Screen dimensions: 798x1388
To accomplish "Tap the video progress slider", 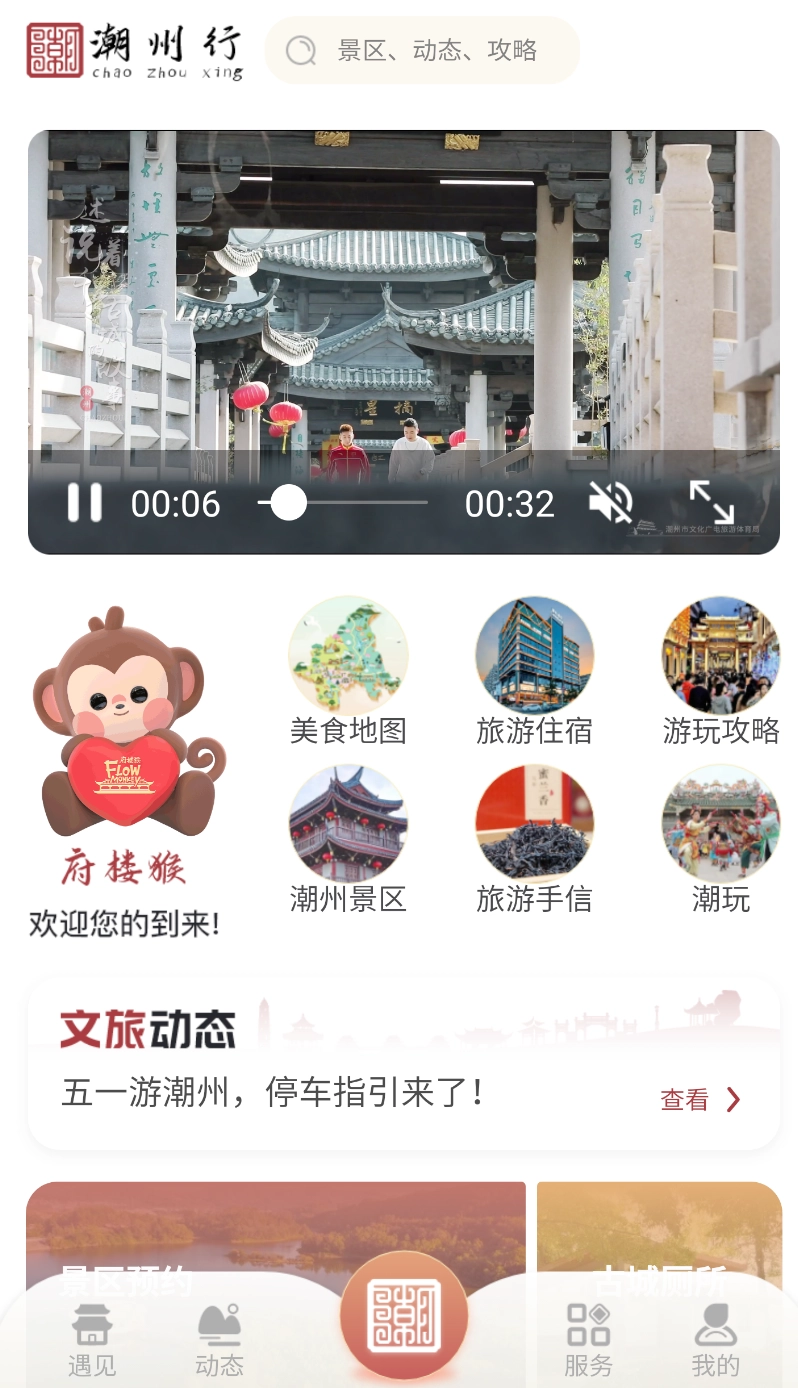I will click(343, 503).
